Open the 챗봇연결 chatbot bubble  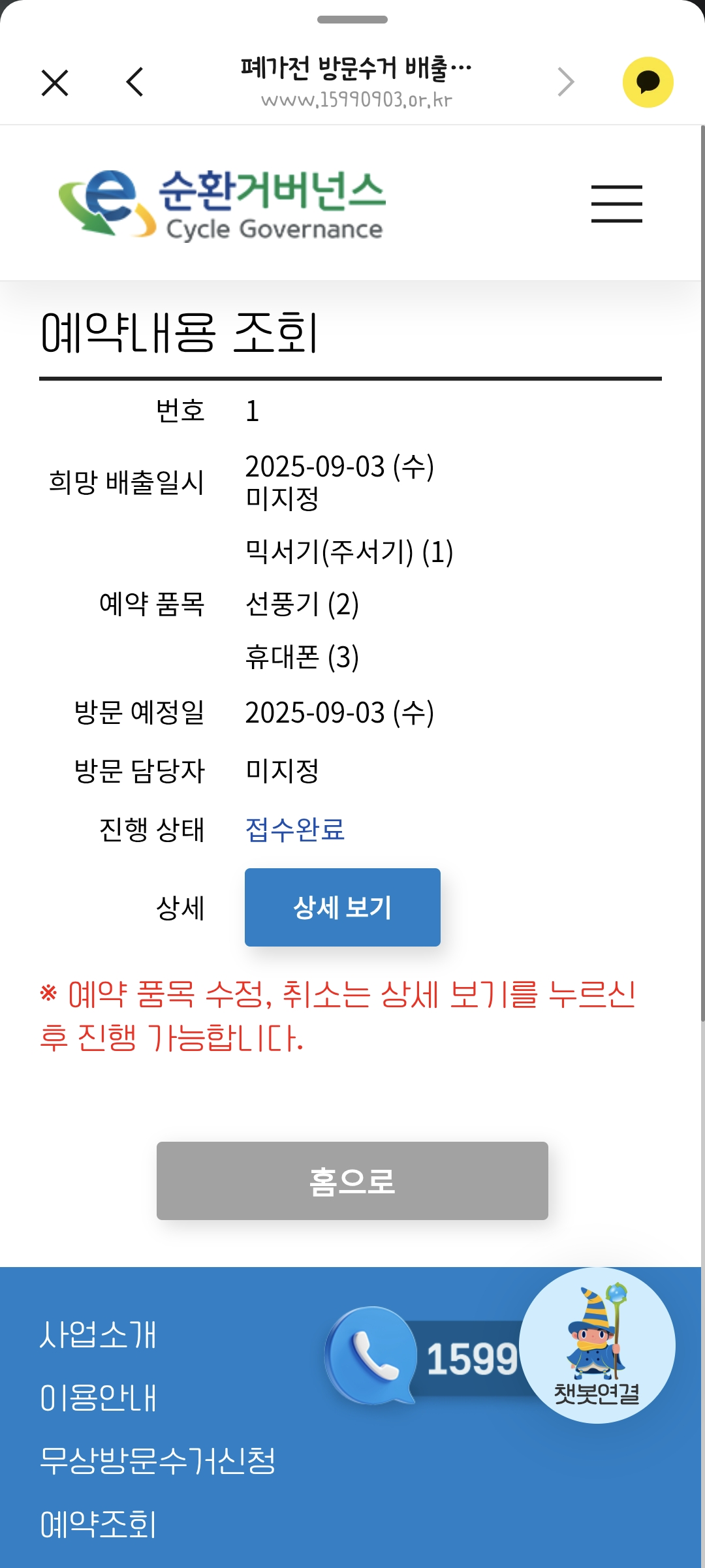tap(597, 1345)
